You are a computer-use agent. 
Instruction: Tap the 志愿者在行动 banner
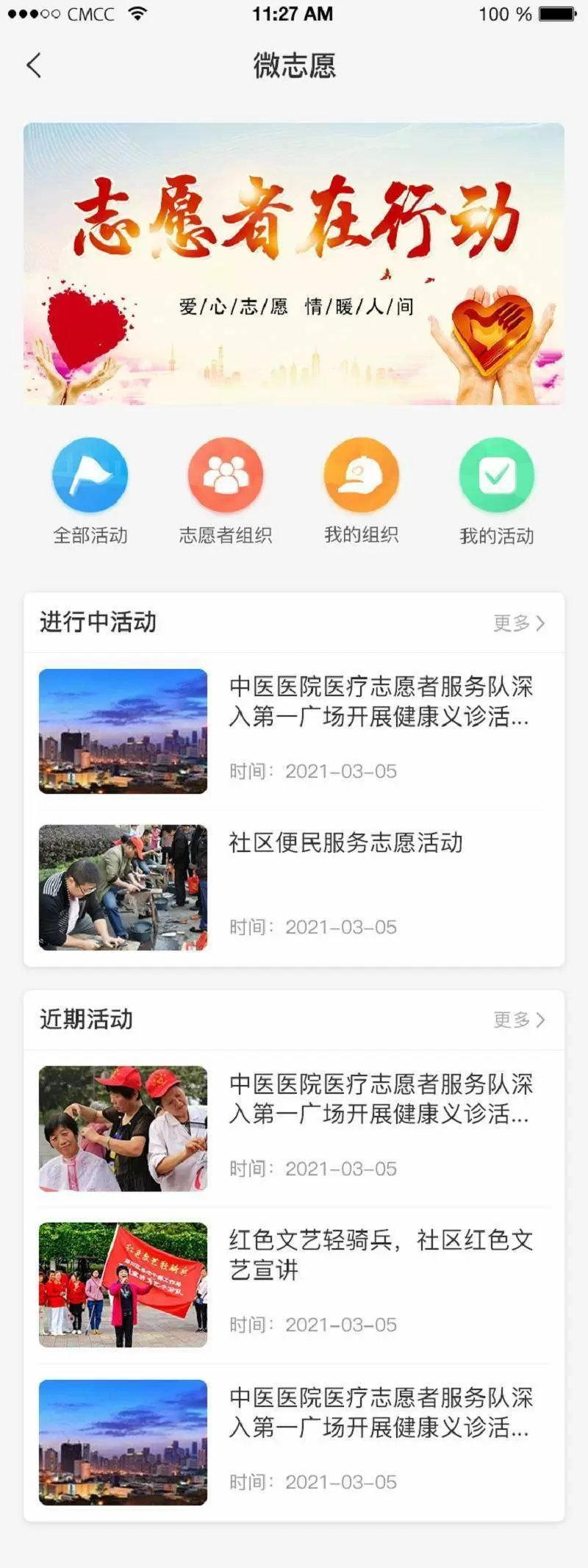point(294,263)
